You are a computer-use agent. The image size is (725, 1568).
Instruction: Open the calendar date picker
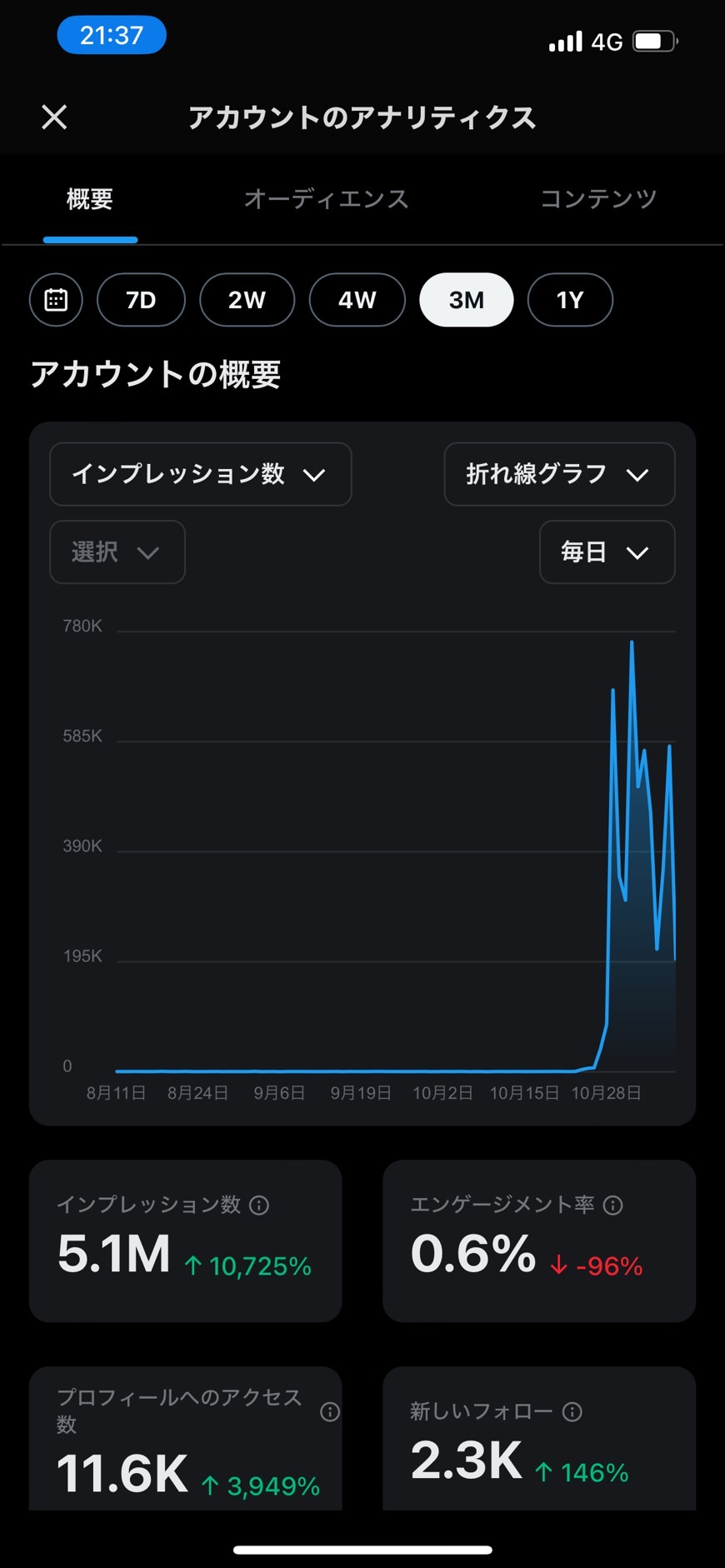[x=56, y=300]
